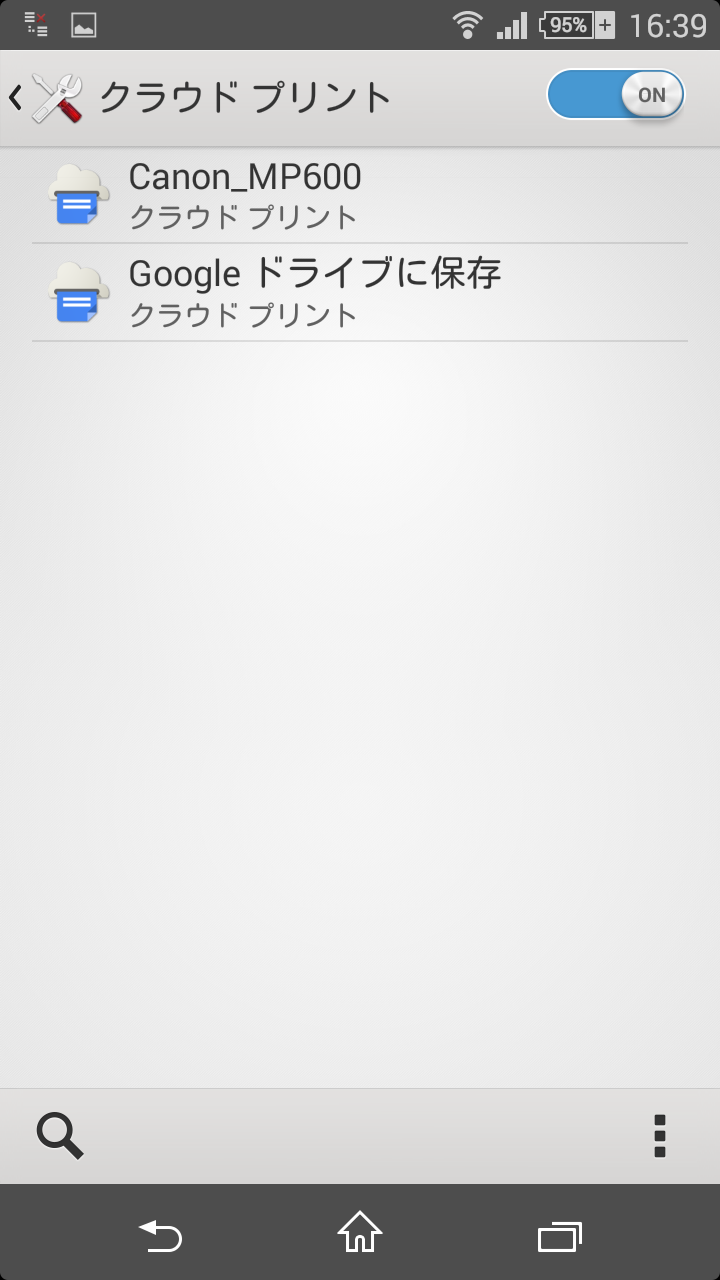The image size is (720, 1280).
Task: Tap the system back button
Action: click(x=160, y=1234)
